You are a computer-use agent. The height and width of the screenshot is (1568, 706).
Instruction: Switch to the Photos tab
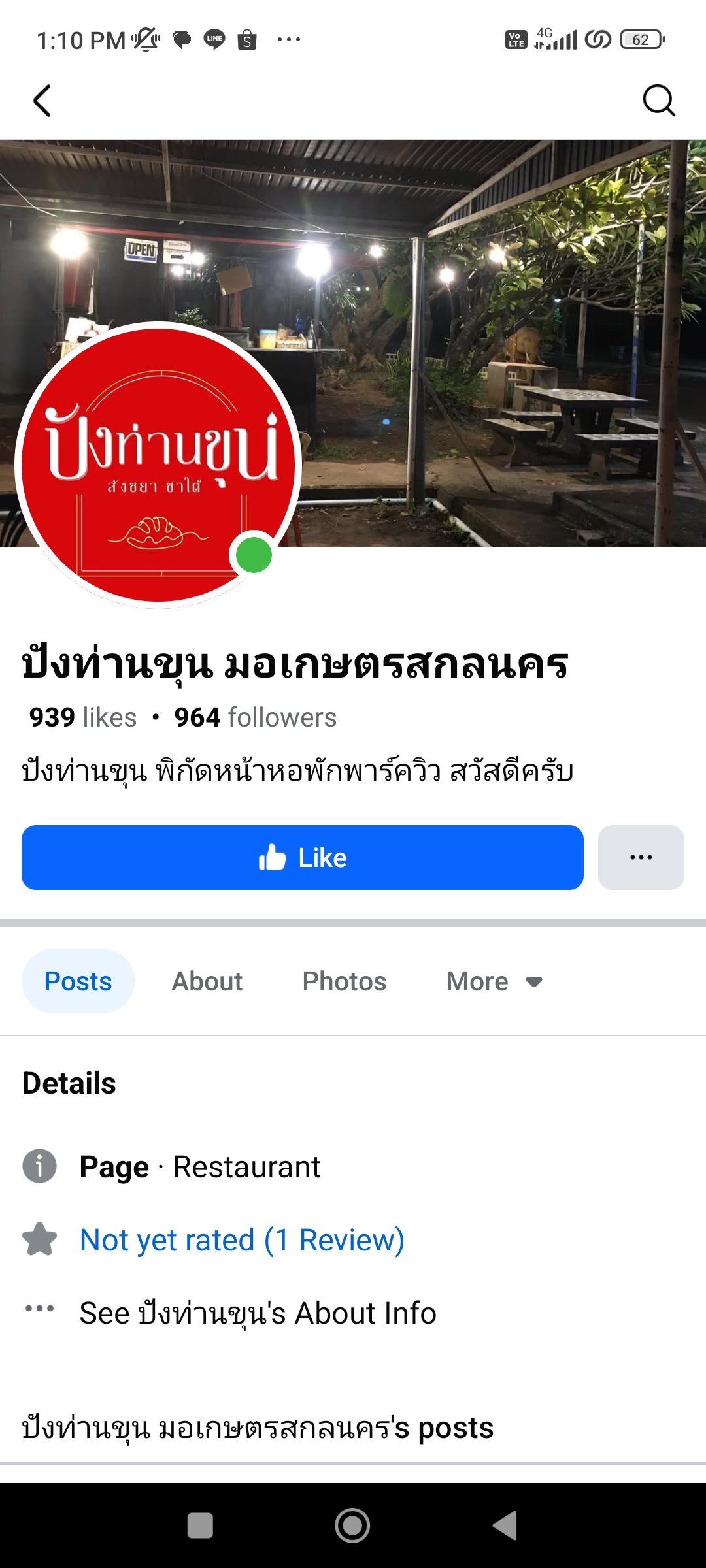coord(344,981)
